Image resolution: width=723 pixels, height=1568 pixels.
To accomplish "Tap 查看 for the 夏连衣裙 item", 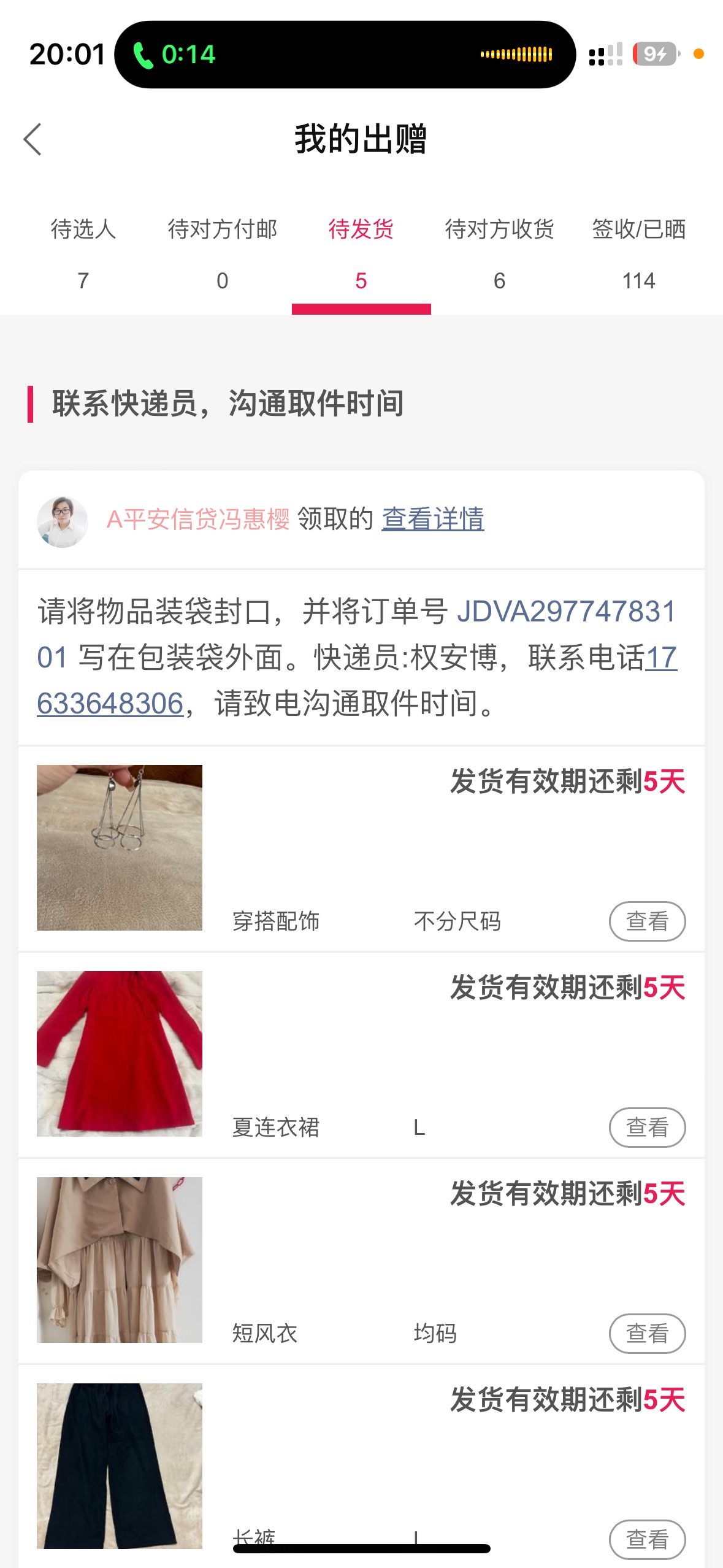I will (x=647, y=1127).
